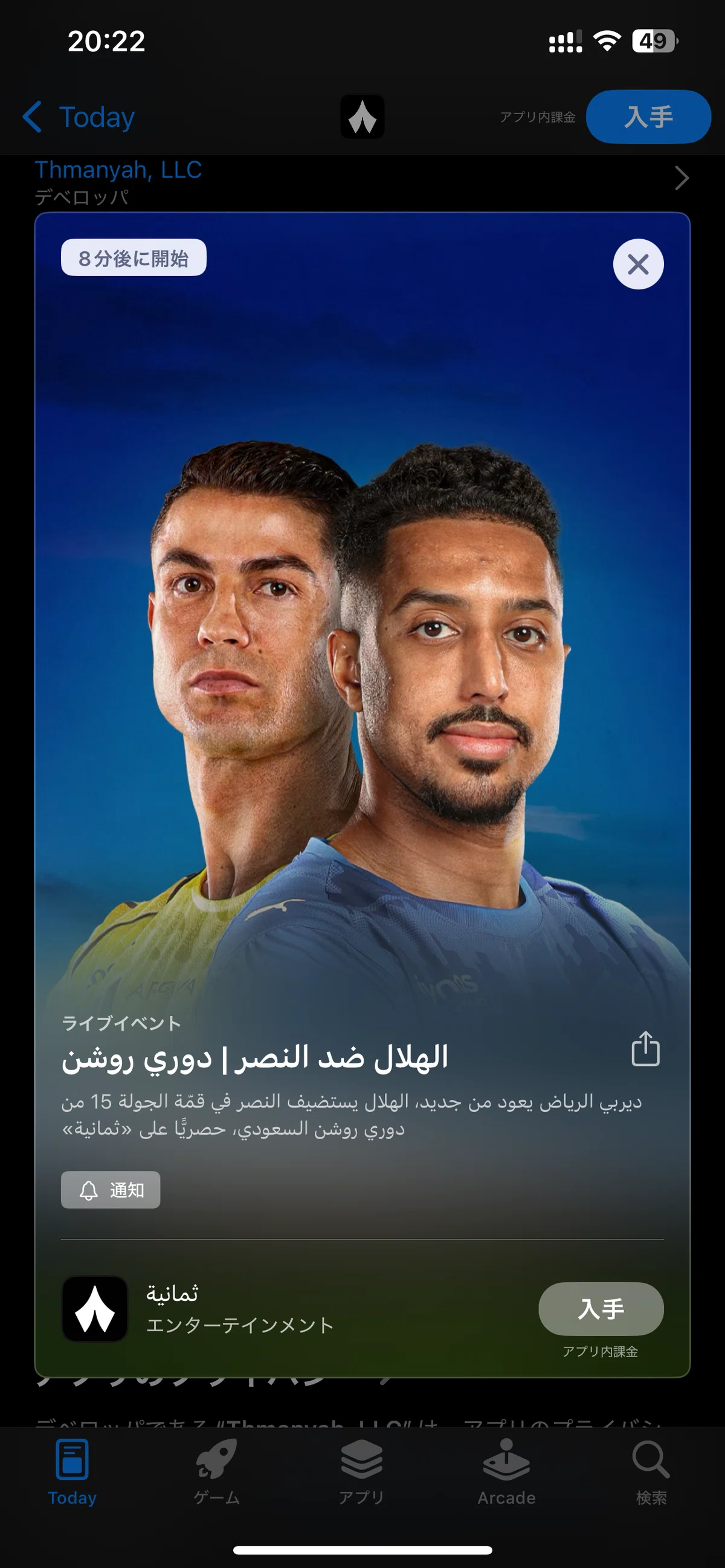Switch to the ゲーム tab

pyautogui.click(x=217, y=1471)
